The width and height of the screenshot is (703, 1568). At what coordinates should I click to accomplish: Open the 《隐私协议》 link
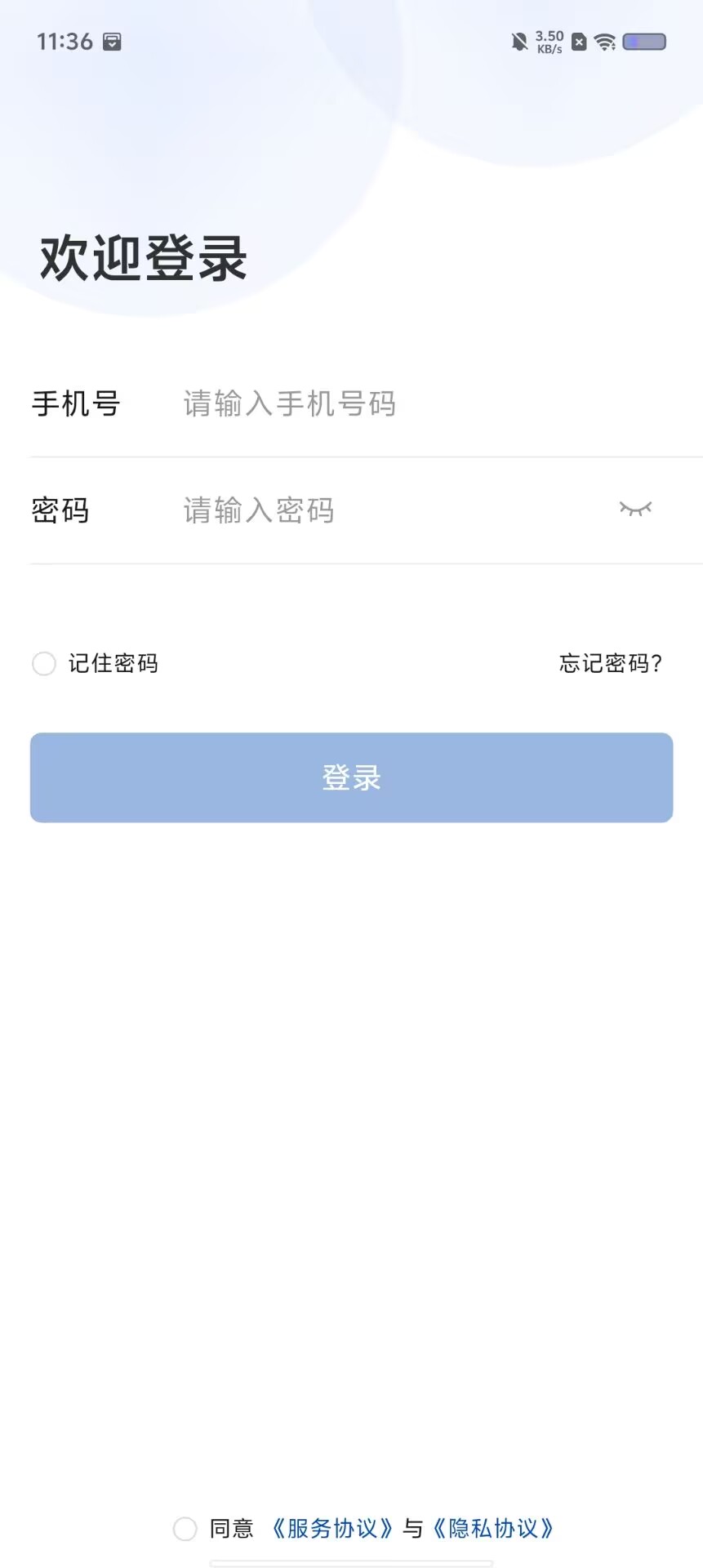click(x=493, y=1528)
